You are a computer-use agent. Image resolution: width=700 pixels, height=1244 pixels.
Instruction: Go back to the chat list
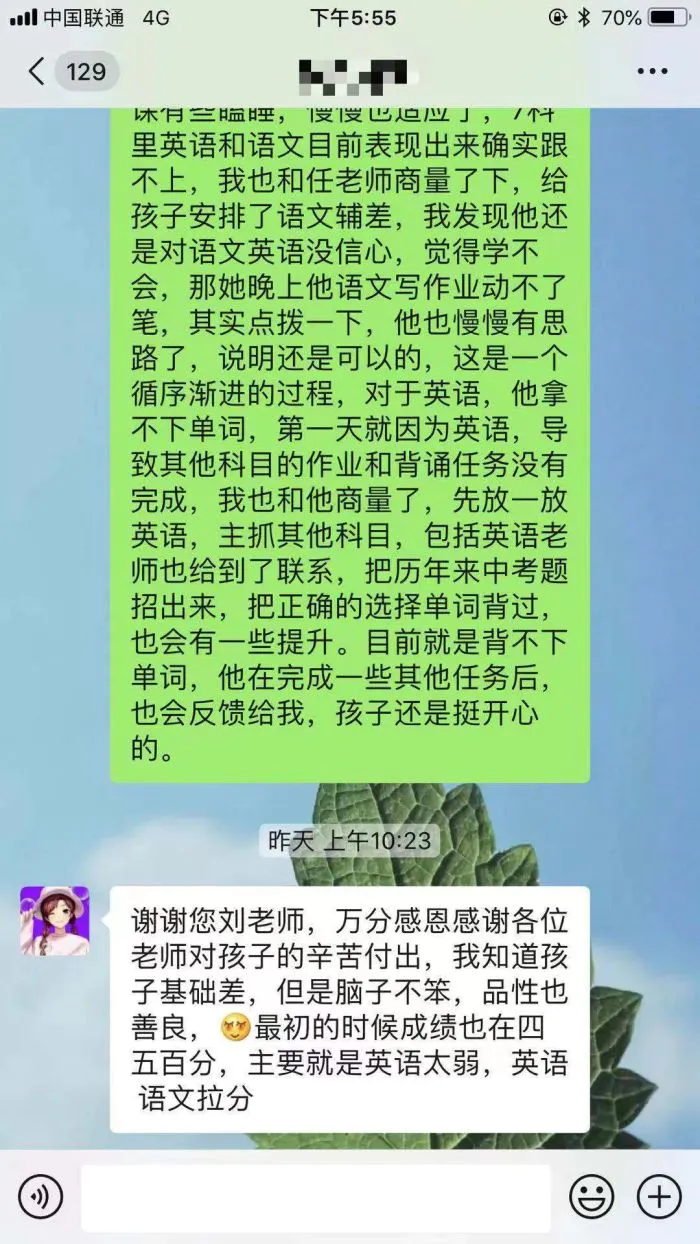tap(38, 71)
